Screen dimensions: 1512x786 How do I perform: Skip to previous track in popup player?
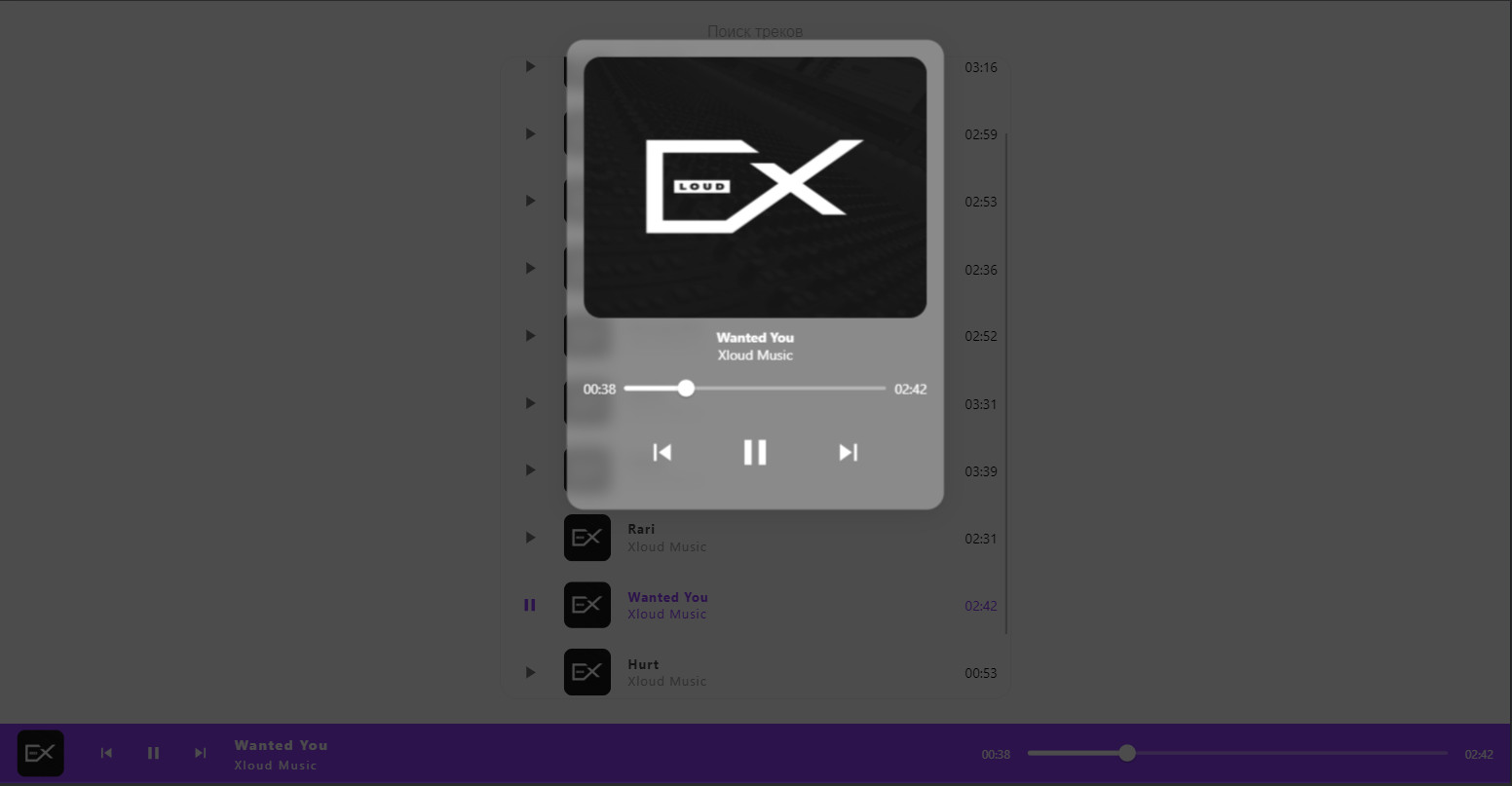(661, 452)
